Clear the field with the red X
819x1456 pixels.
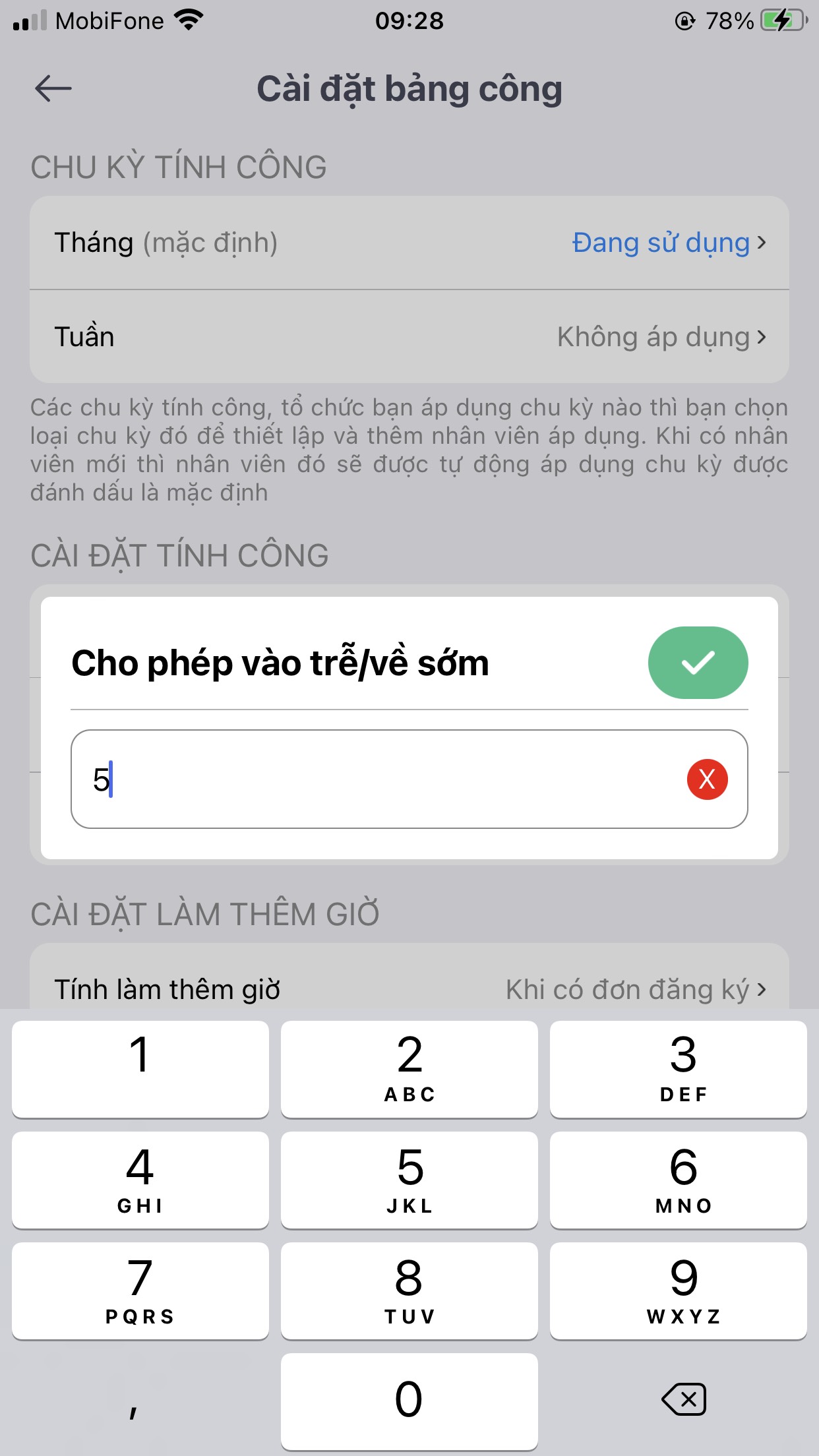pyautogui.click(x=707, y=779)
